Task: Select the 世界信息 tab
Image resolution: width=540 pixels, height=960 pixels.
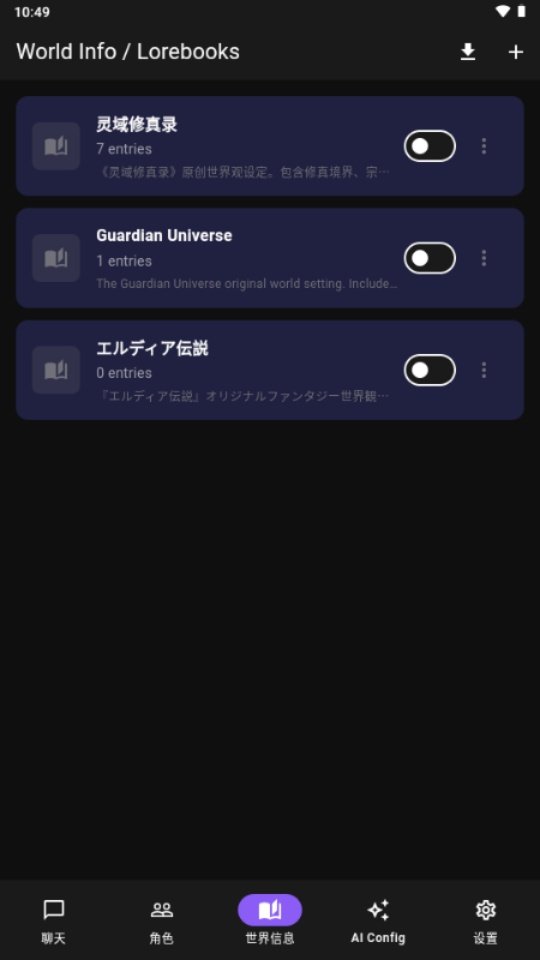Action: 270,920
